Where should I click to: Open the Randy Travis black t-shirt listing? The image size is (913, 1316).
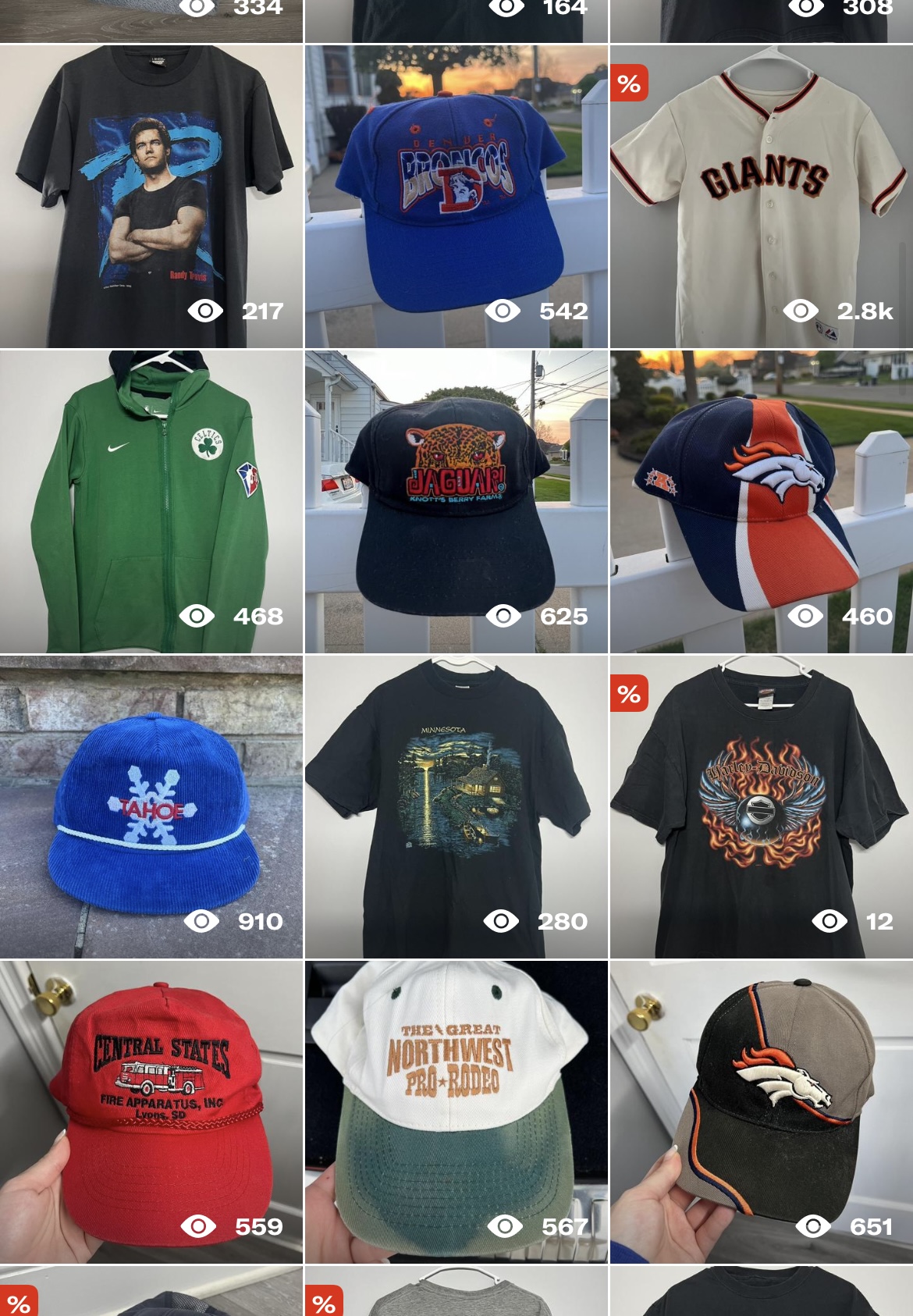151,196
